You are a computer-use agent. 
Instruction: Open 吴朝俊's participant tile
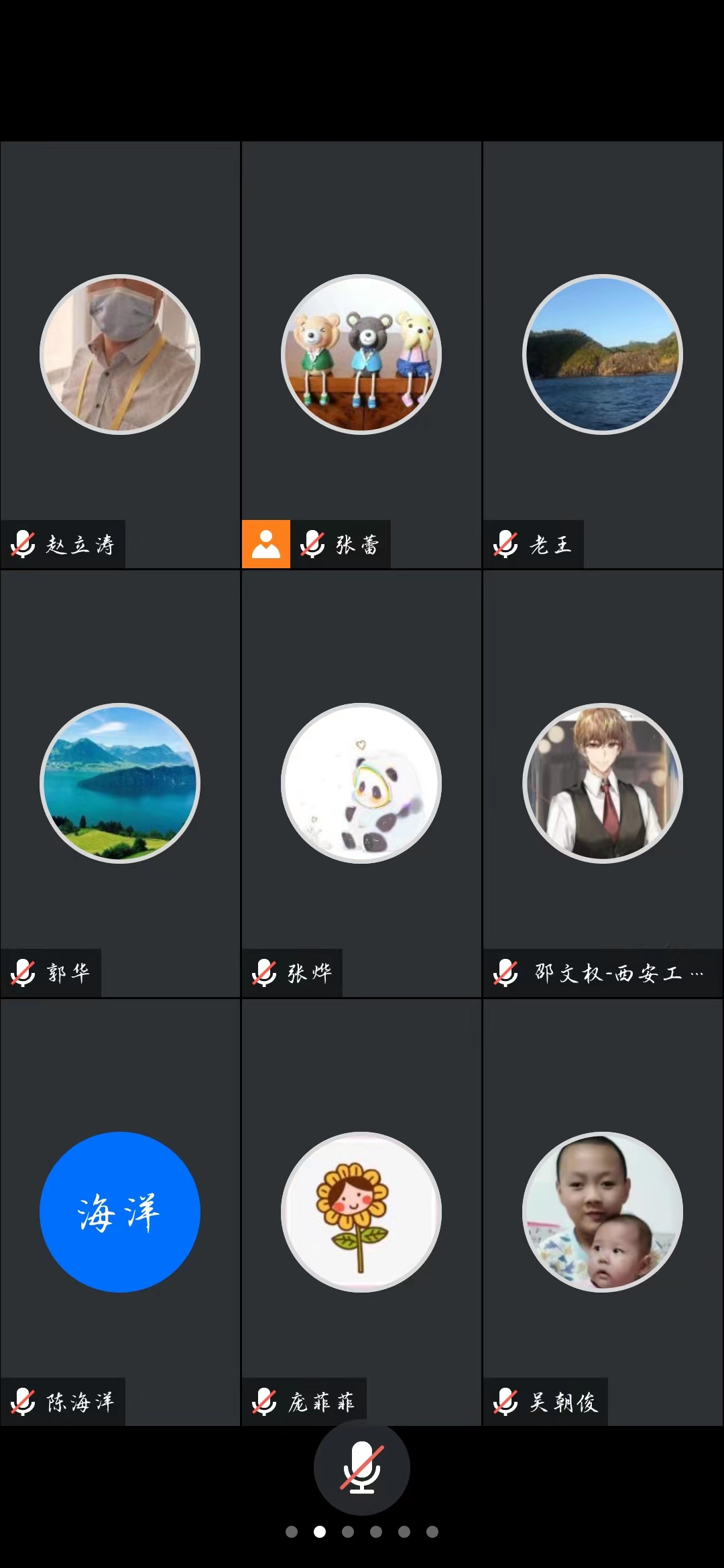[603, 1212]
